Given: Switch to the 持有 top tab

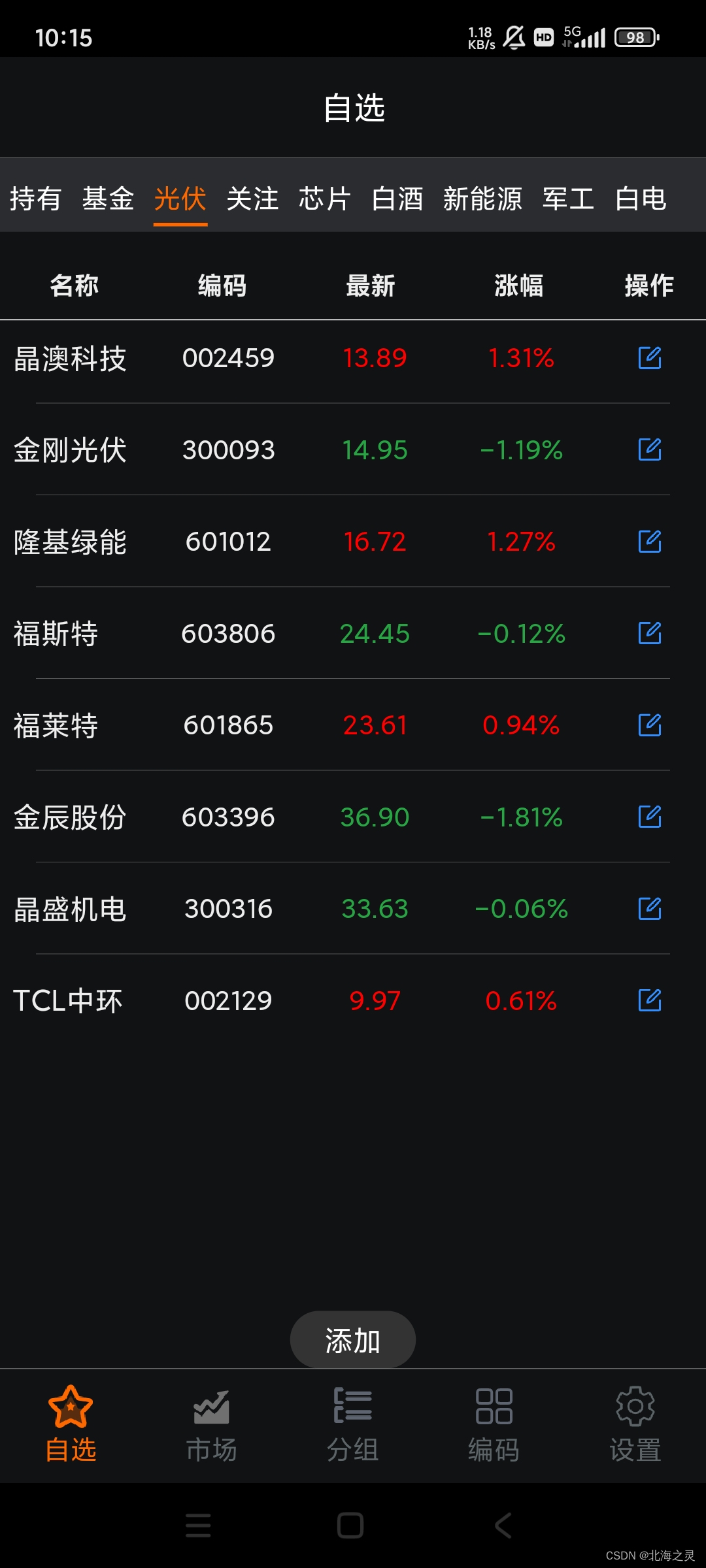Looking at the screenshot, I should pyautogui.click(x=36, y=199).
